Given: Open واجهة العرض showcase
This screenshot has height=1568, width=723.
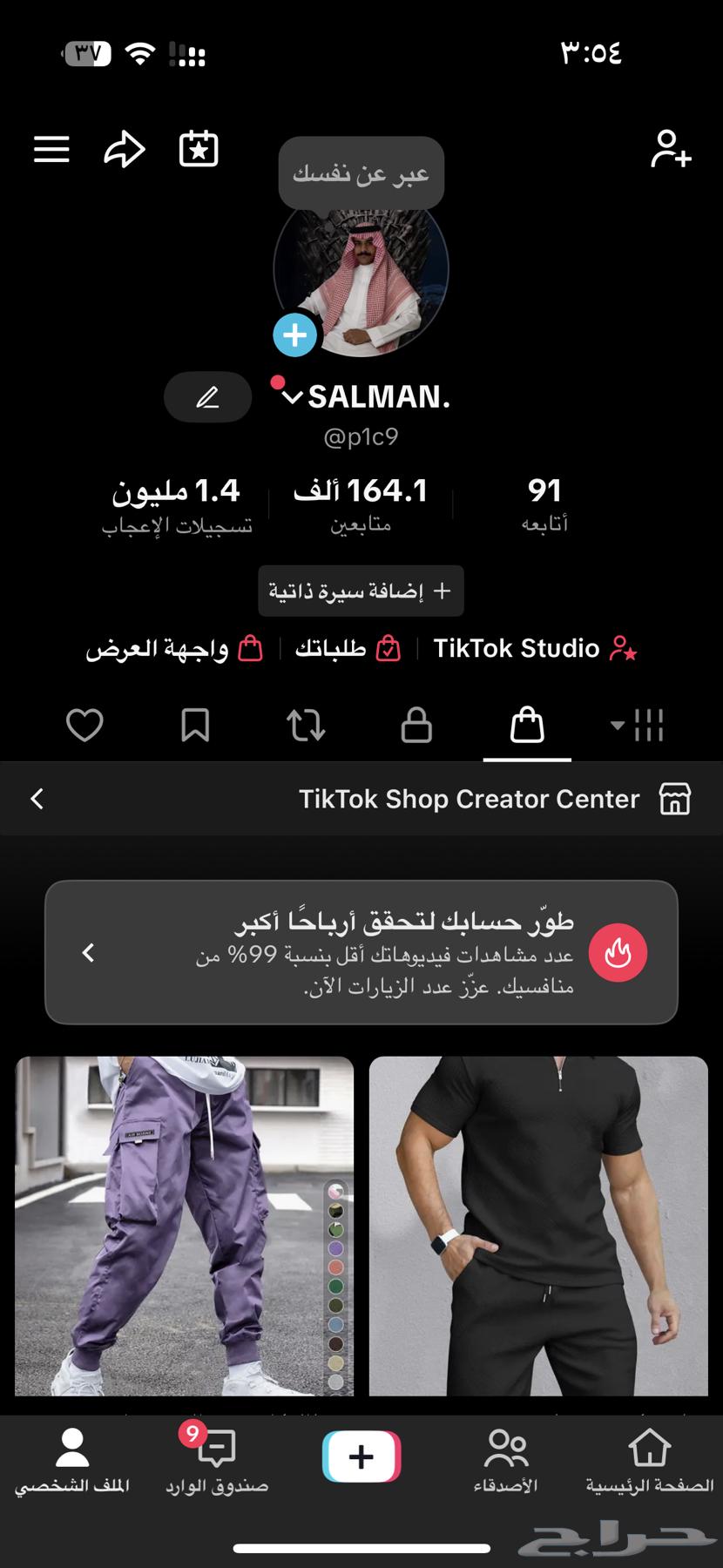Looking at the screenshot, I should (174, 648).
